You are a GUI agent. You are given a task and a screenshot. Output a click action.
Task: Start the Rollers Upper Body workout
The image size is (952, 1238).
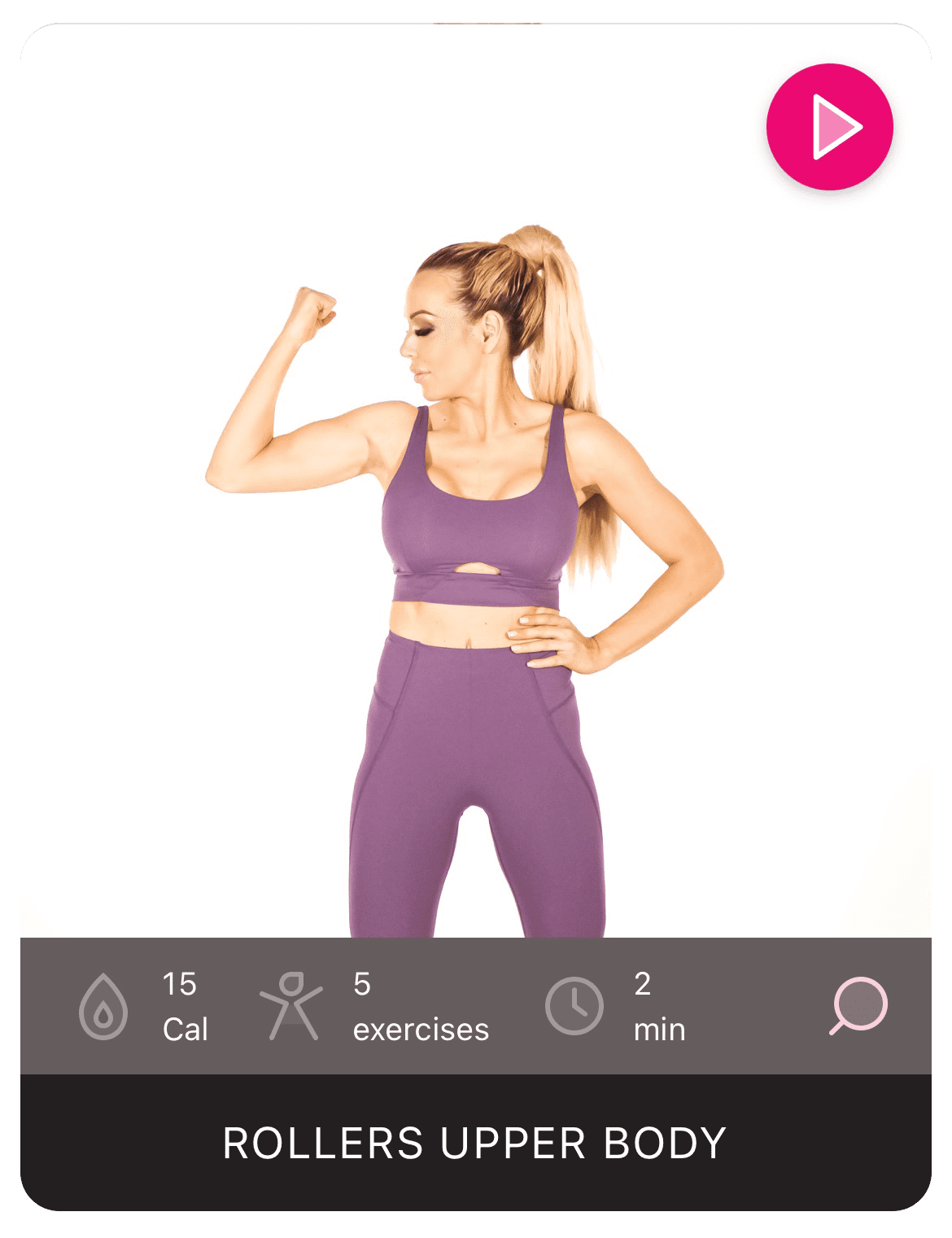point(829,127)
